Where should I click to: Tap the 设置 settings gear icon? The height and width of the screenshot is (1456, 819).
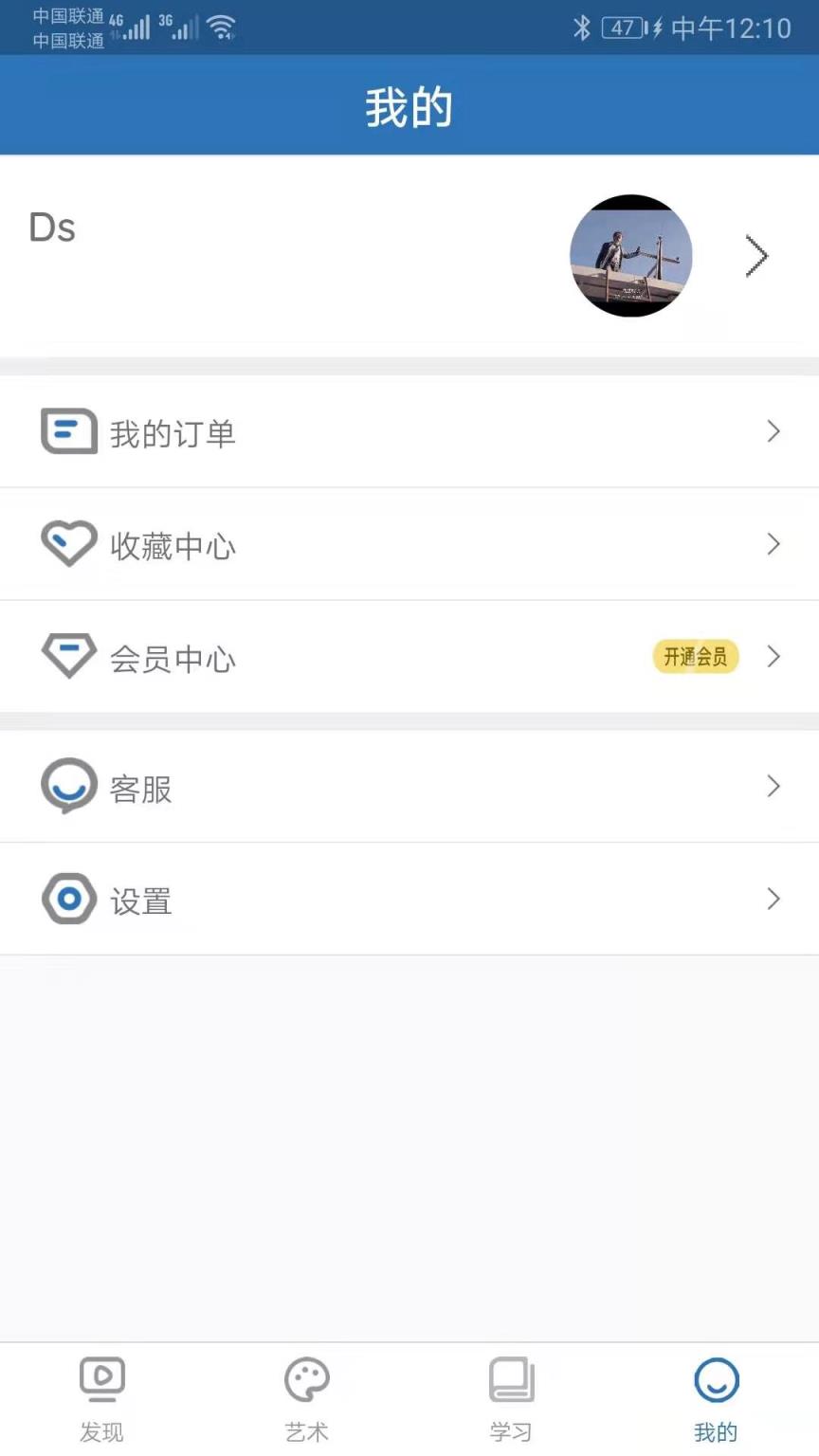(x=67, y=898)
